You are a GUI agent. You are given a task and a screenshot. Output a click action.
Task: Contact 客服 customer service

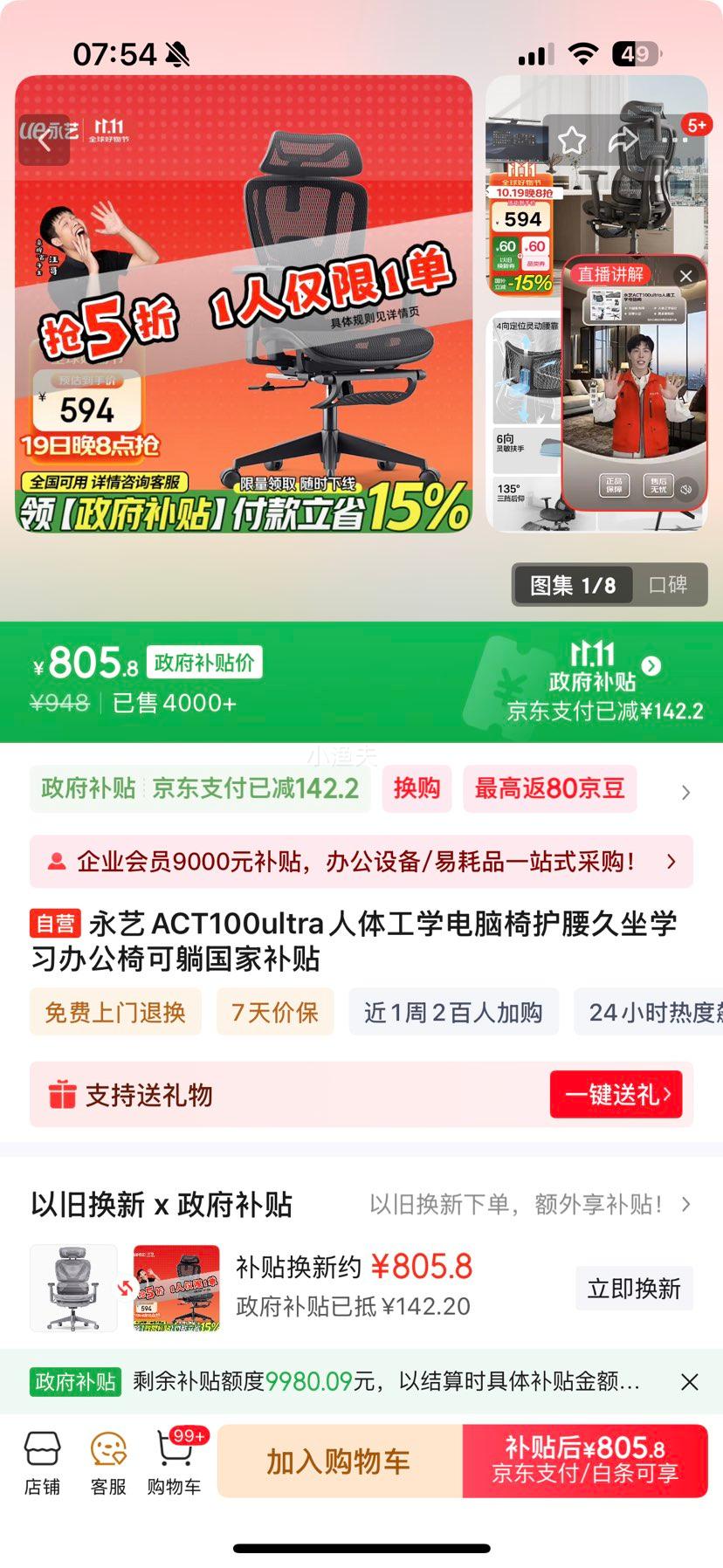(x=108, y=1463)
